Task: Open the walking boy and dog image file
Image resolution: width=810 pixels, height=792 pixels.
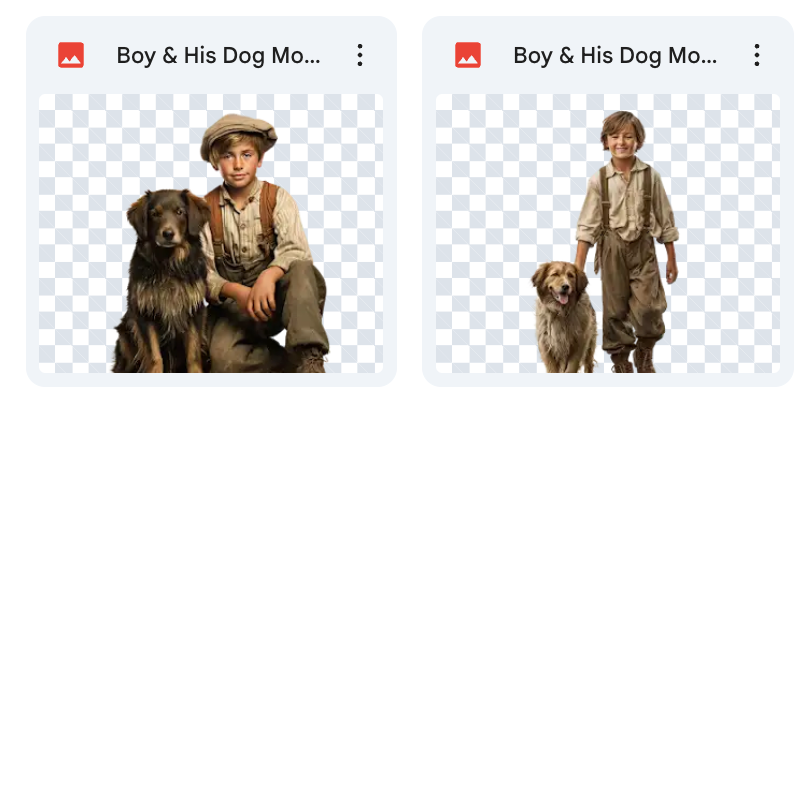Action: [x=607, y=233]
